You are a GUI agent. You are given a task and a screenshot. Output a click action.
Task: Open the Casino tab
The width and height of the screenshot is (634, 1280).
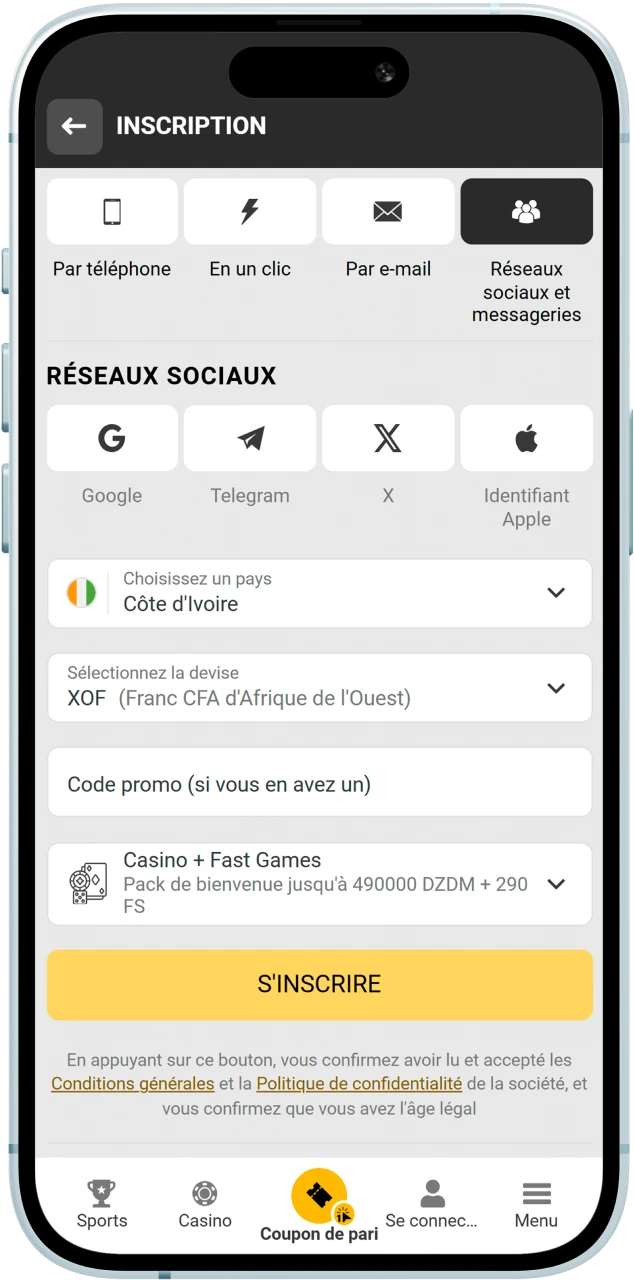205,1204
